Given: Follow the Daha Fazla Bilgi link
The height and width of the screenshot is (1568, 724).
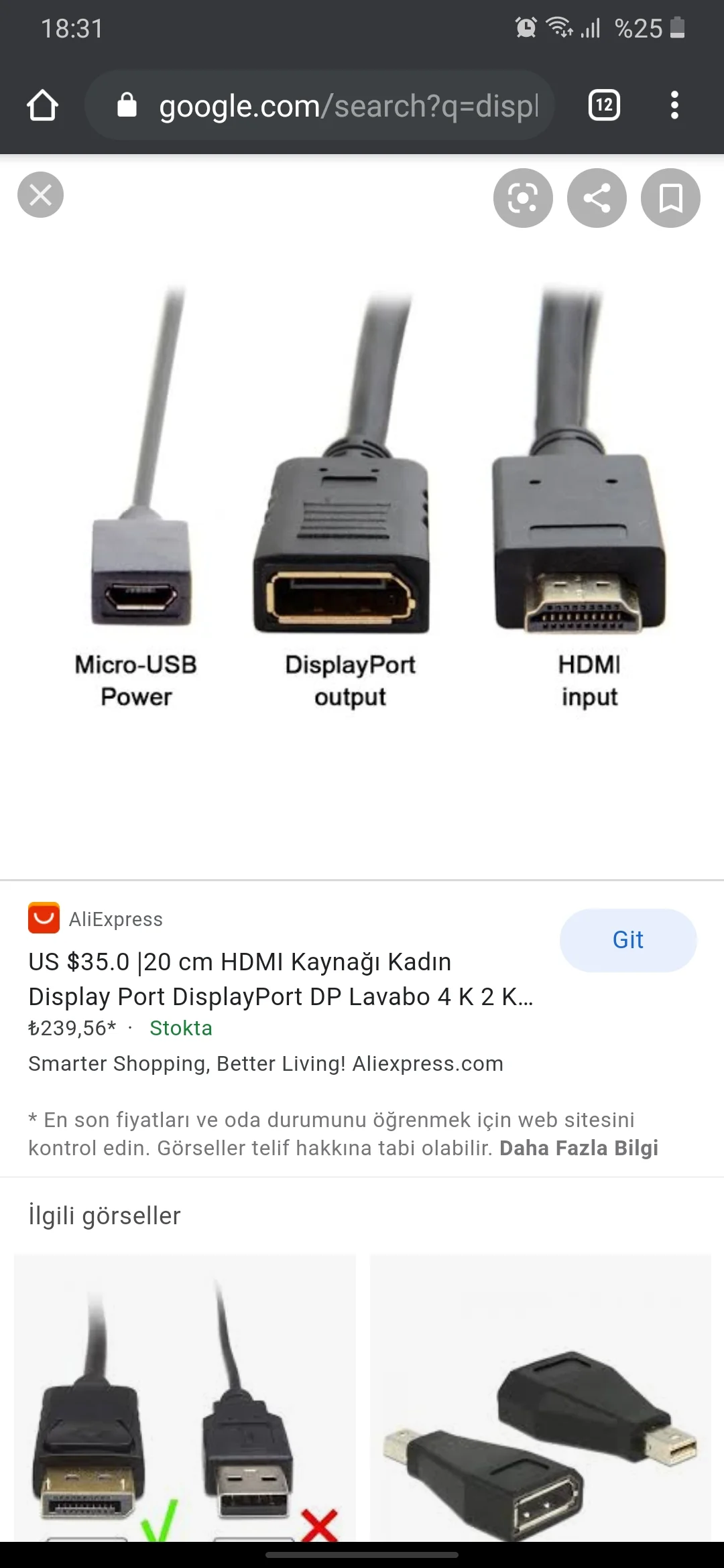Looking at the screenshot, I should pos(579,1148).
